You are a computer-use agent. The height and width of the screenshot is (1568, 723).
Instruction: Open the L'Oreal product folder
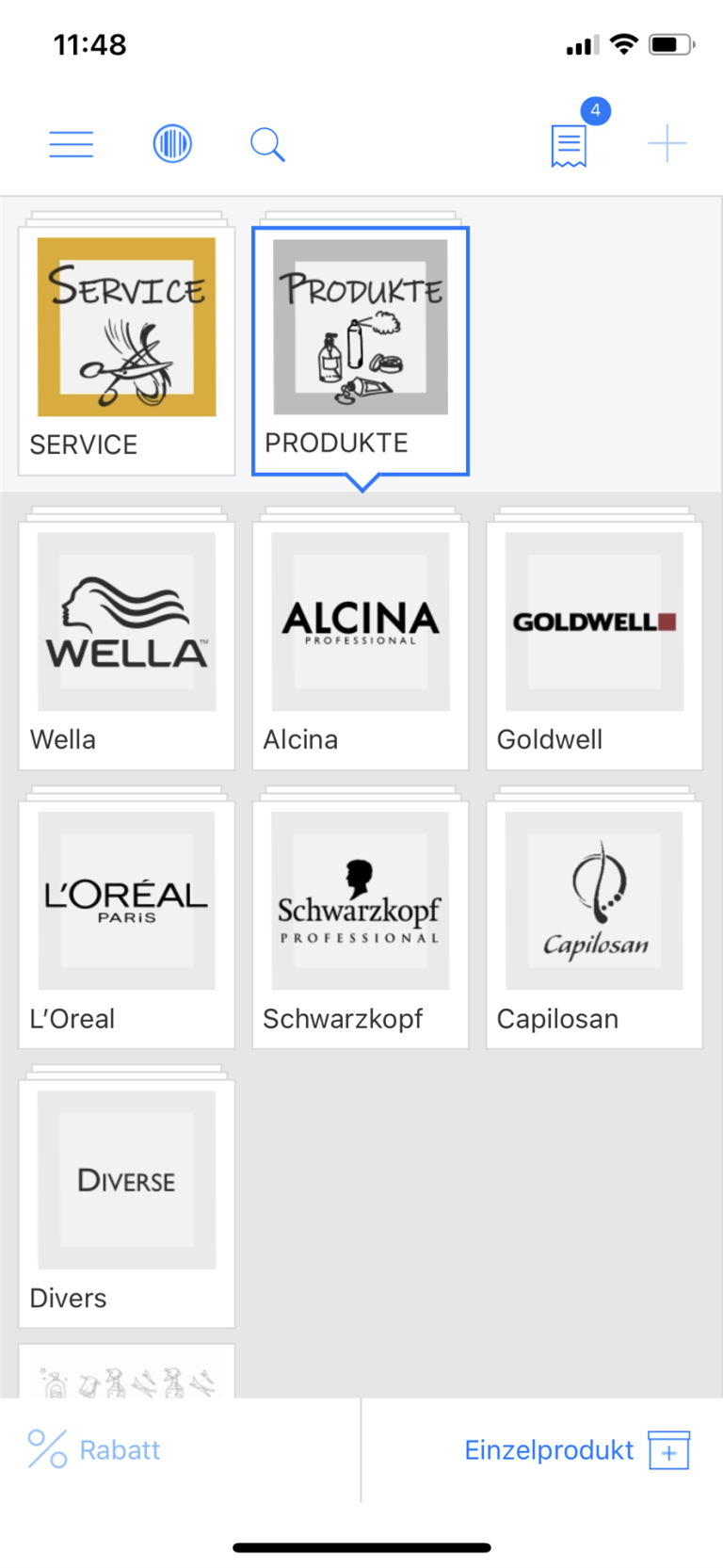pyautogui.click(x=127, y=924)
